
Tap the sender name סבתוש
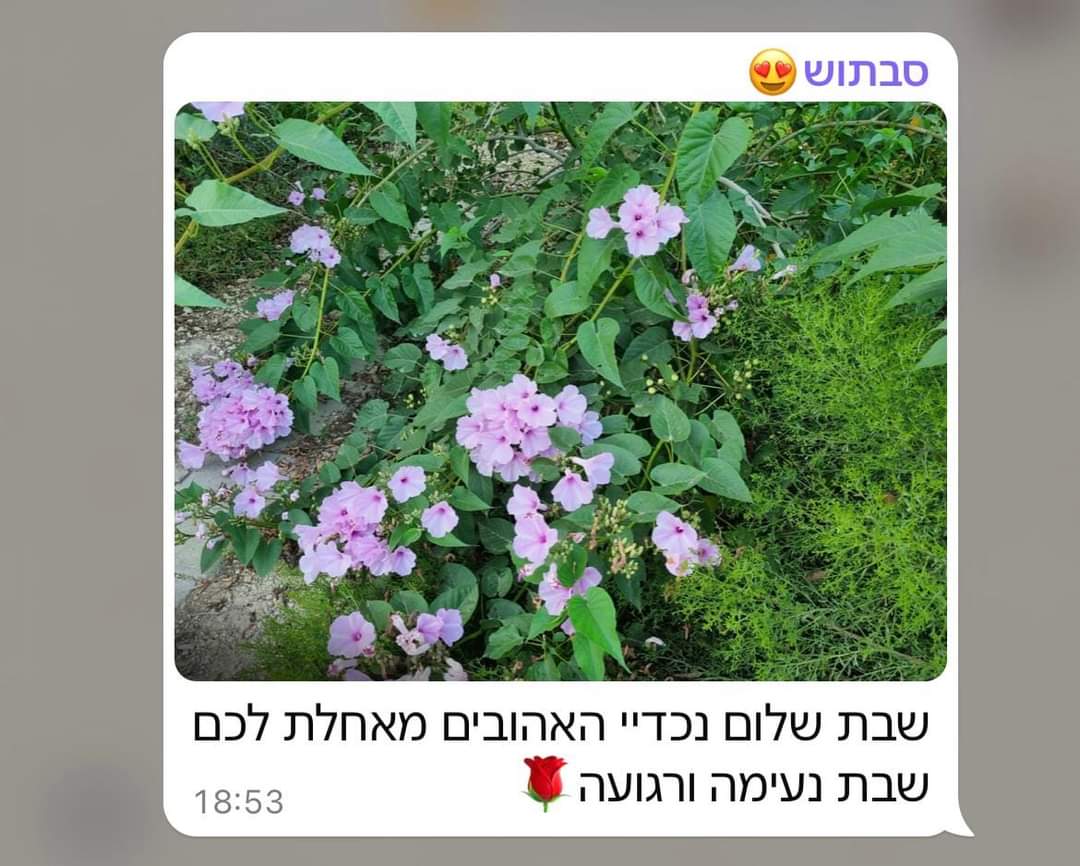coord(866,72)
